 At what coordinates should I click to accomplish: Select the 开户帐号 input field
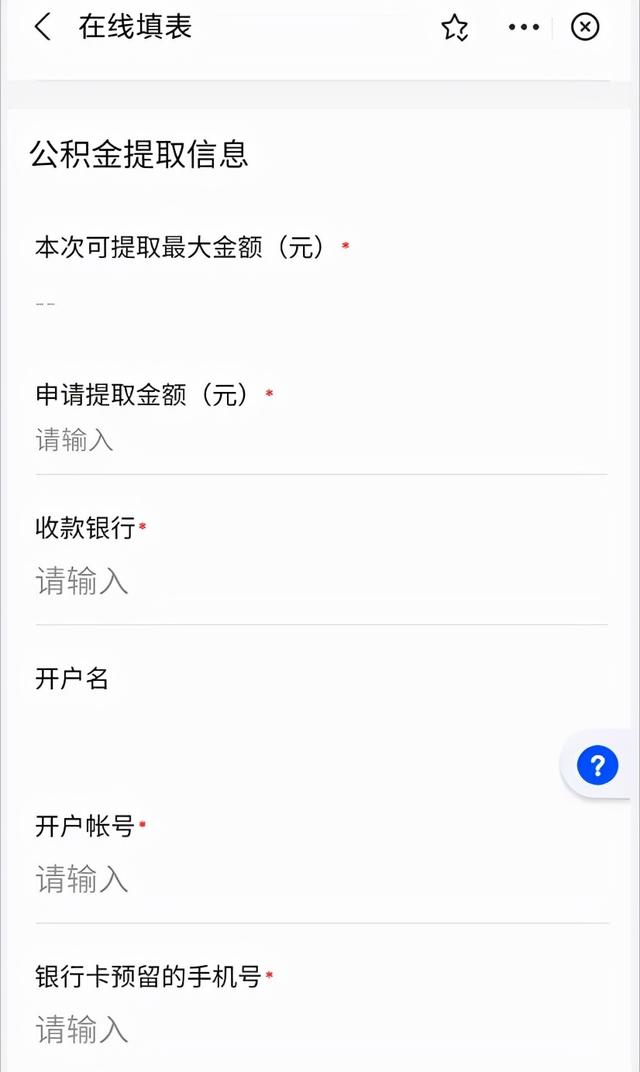[x=320, y=879]
